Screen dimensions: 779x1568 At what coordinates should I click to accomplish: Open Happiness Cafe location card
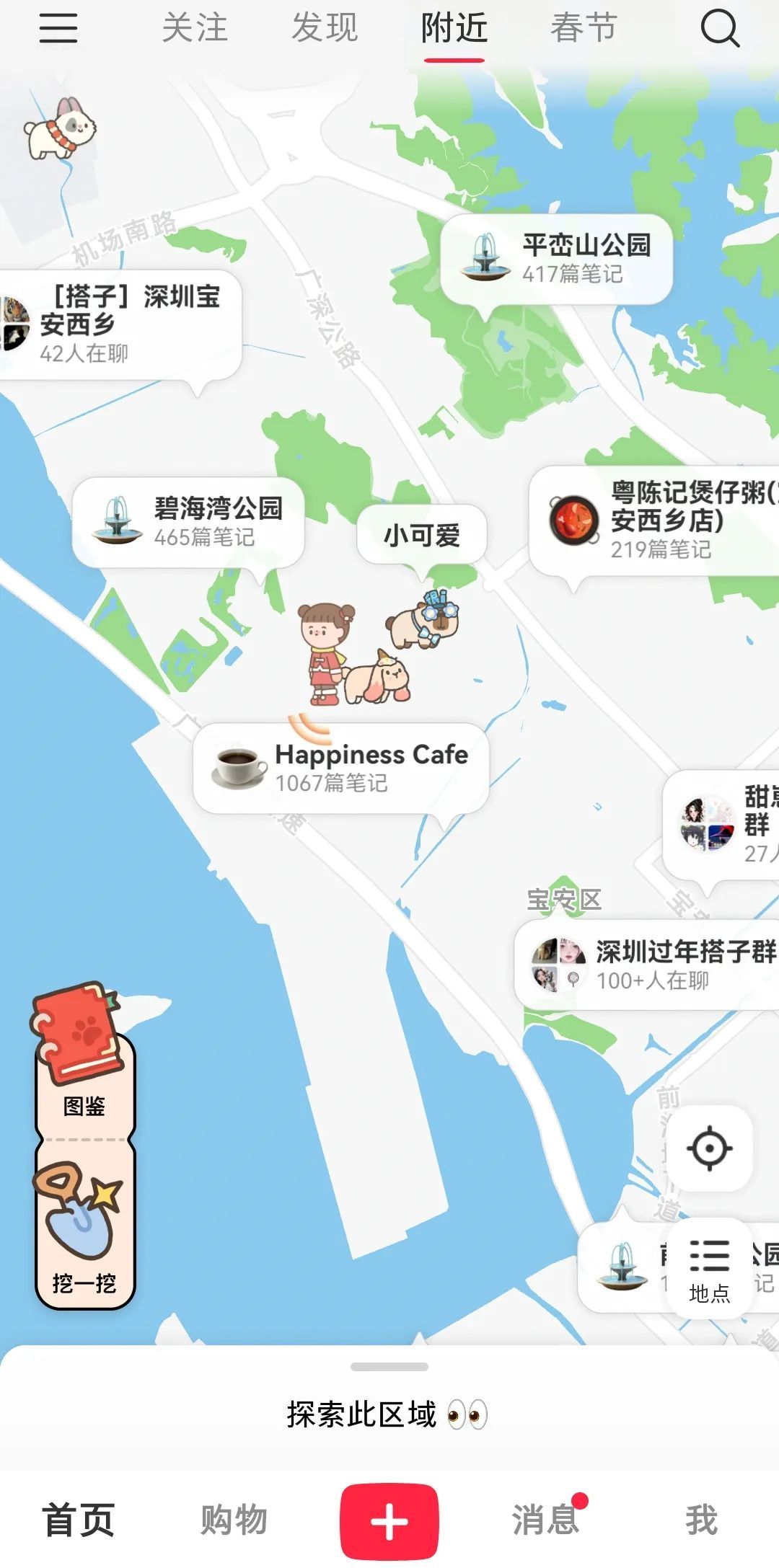(340, 769)
